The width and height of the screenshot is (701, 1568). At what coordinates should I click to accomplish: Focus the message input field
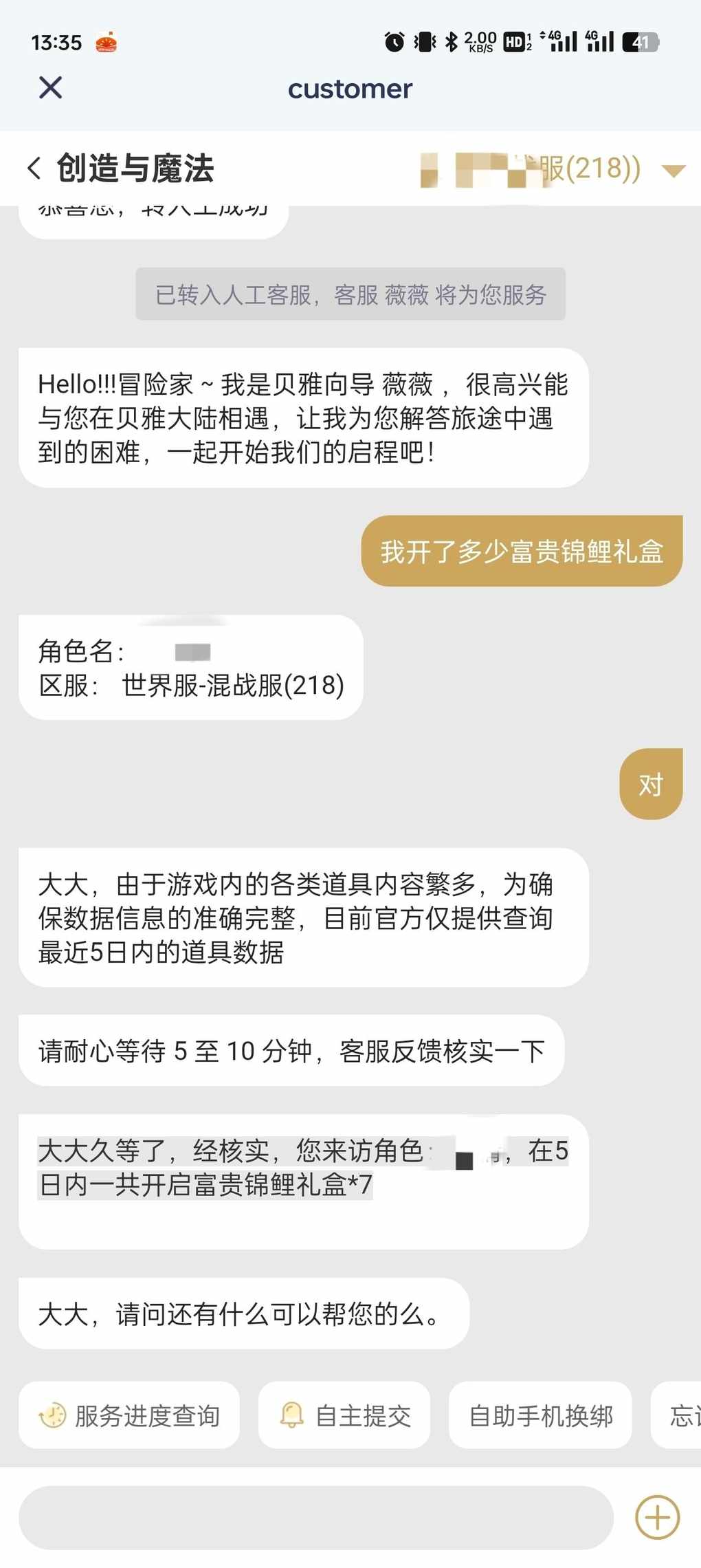coord(316,1518)
